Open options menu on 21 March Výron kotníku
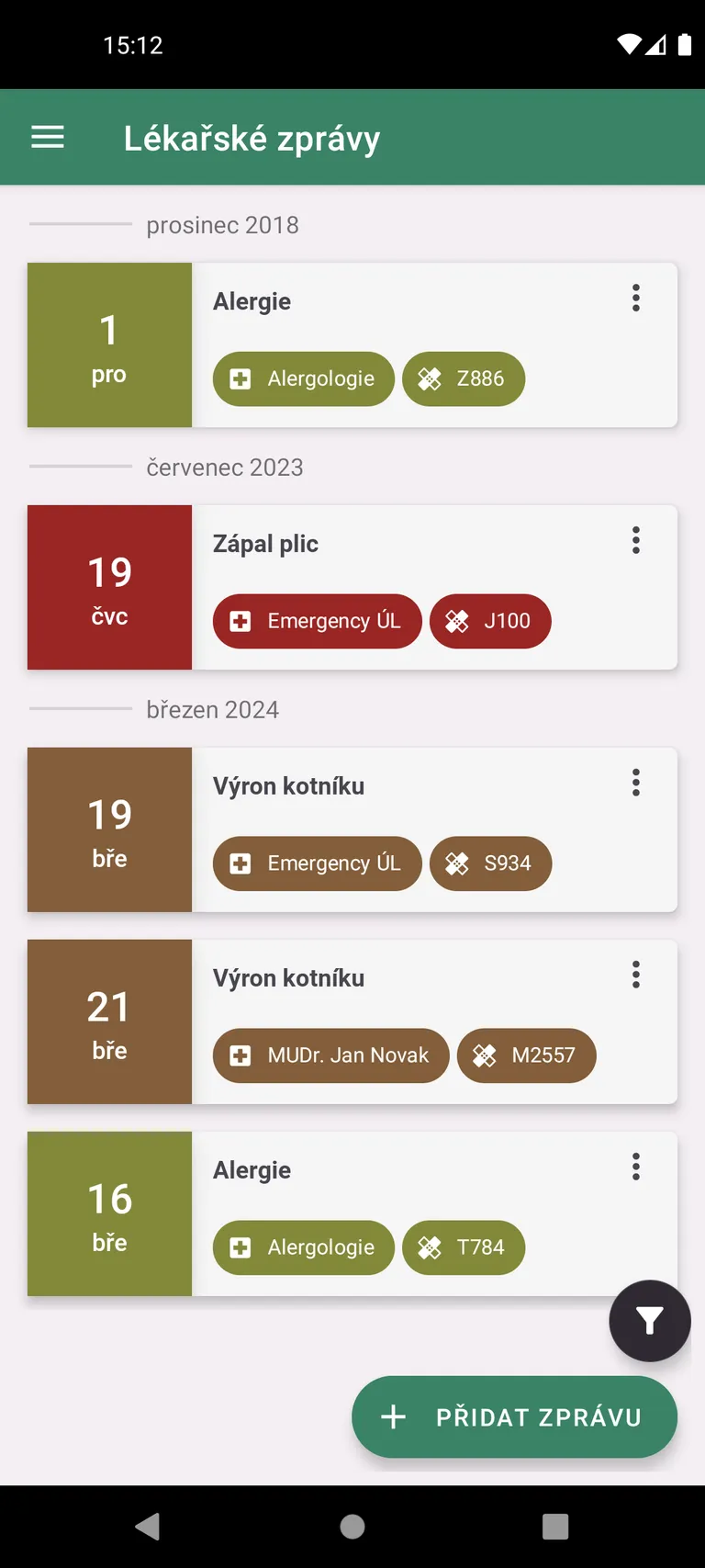 click(x=635, y=974)
